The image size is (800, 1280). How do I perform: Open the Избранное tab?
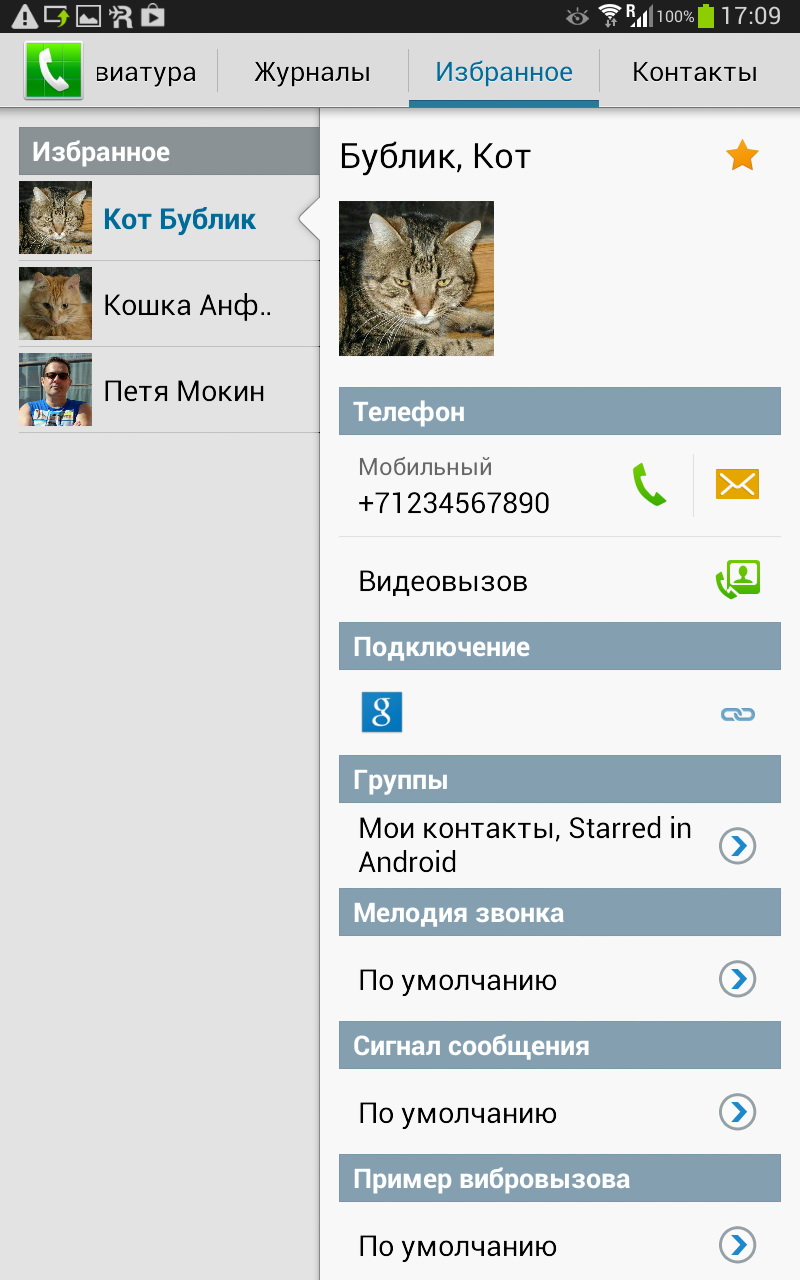(x=503, y=72)
